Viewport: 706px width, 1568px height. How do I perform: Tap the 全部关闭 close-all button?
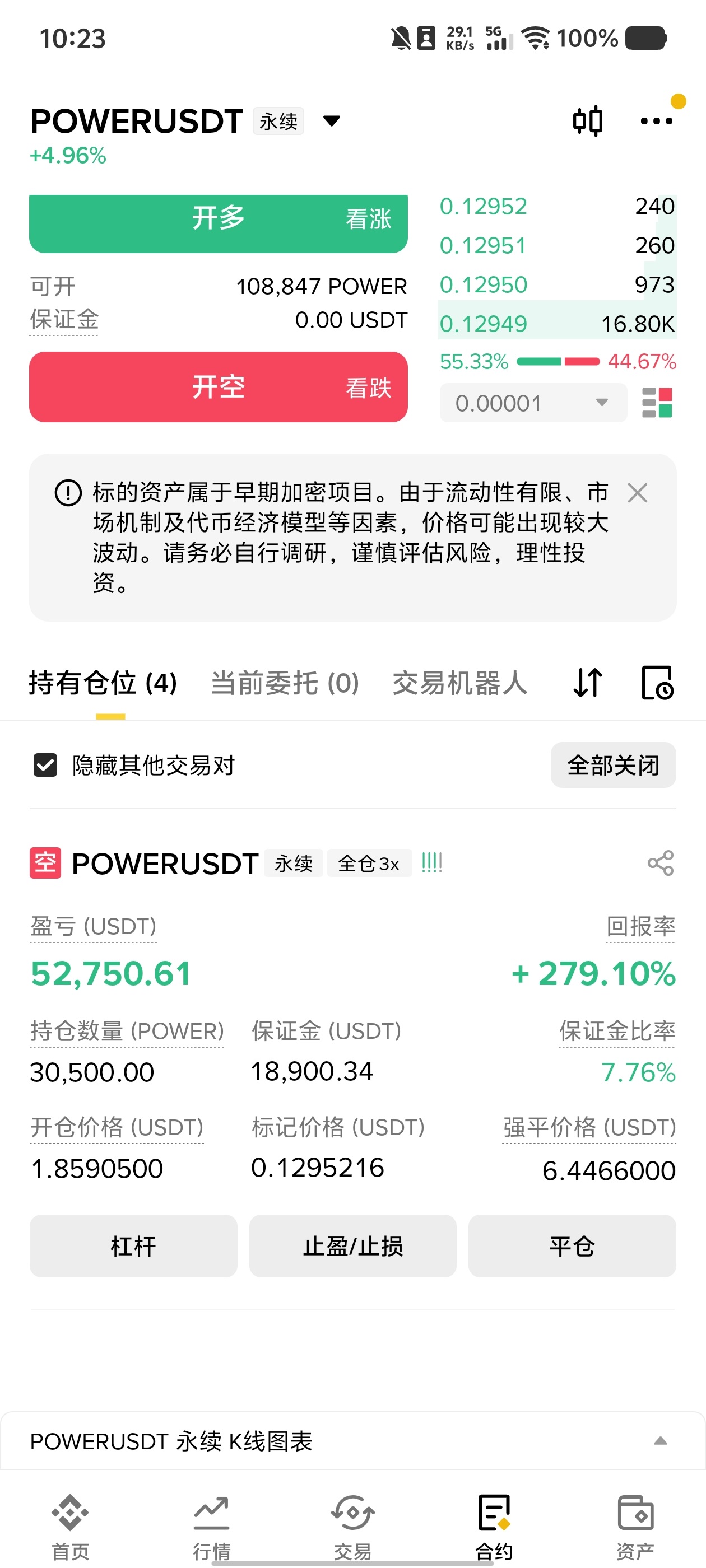coord(613,765)
